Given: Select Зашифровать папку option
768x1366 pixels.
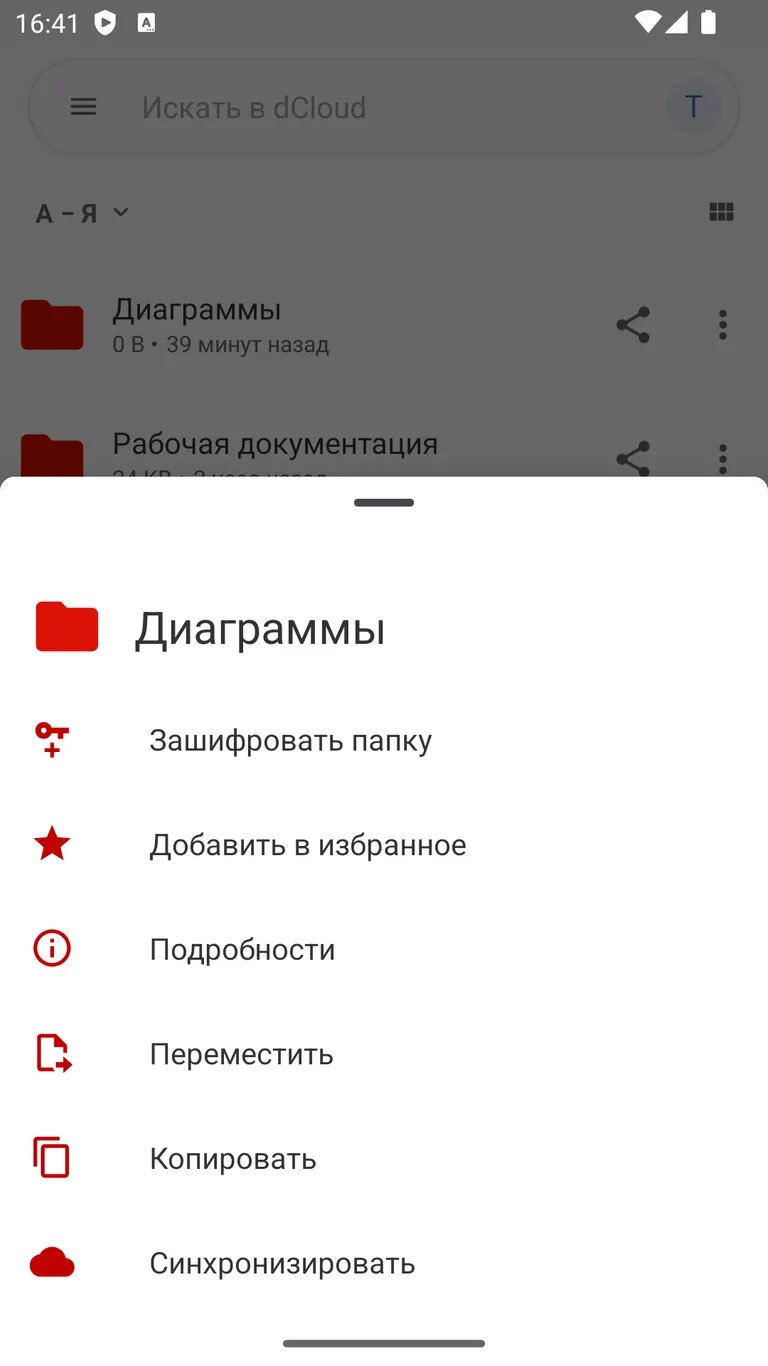Looking at the screenshot, I should [290, 741].
